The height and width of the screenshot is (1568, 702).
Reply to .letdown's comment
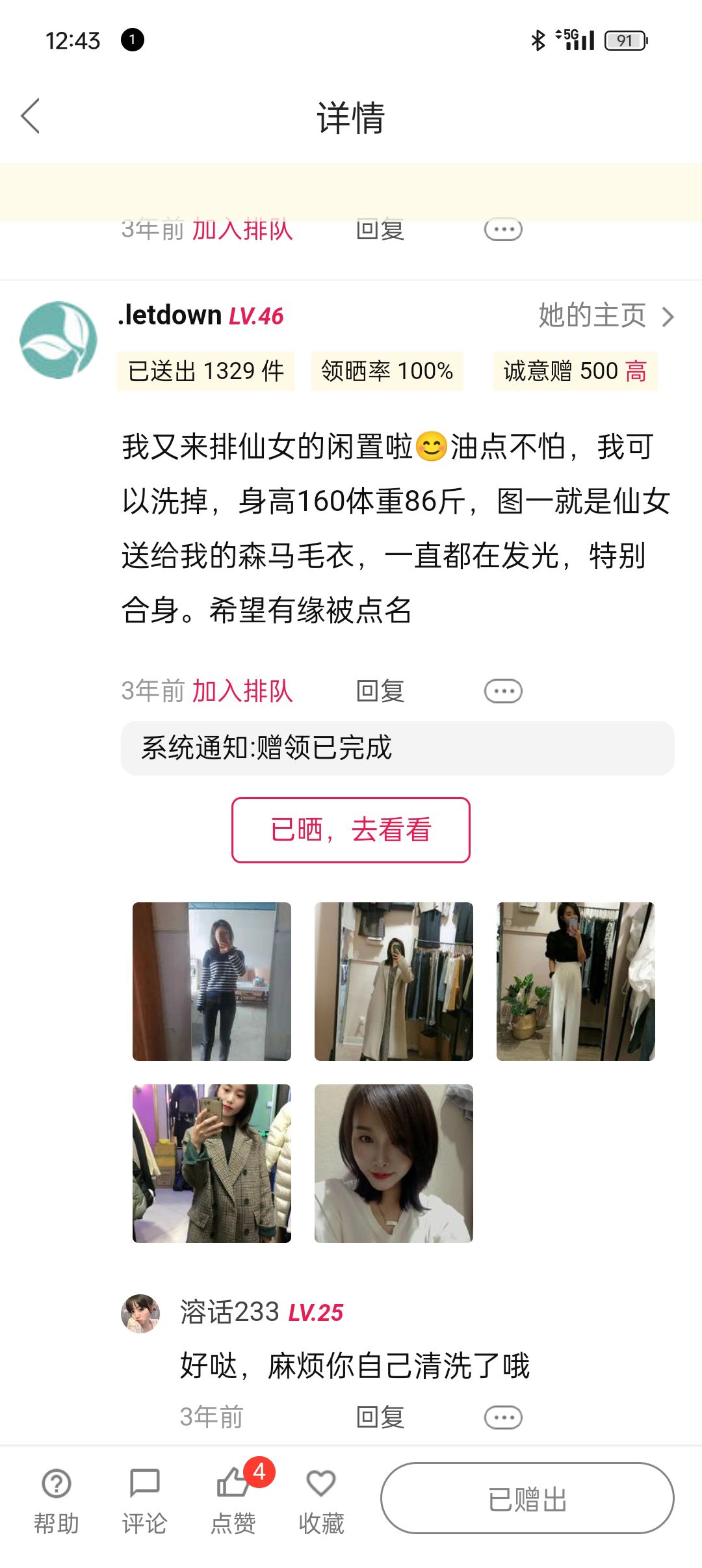tap(380, 691)
